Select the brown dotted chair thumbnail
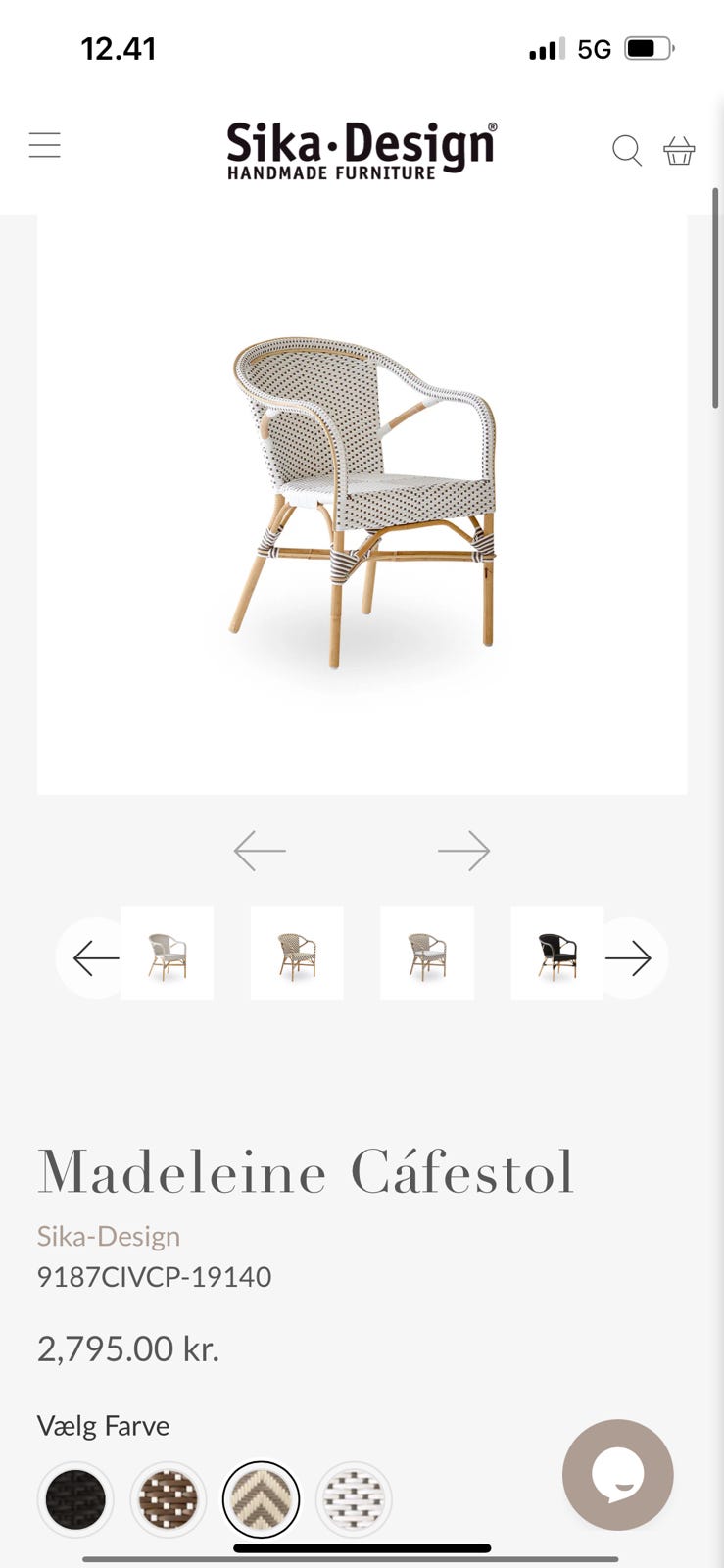The width and height of the screenshot is (724, 1568). click(297, 953)
